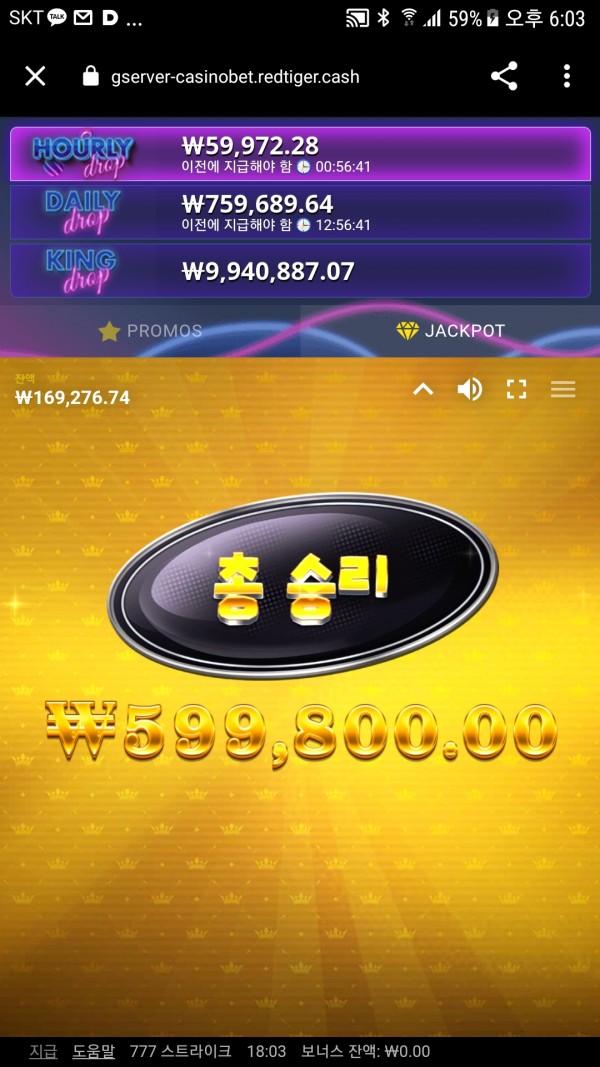This screenshot has width=600, height=1067.
Task: Open the browser overflow menu
Action: 566,76
